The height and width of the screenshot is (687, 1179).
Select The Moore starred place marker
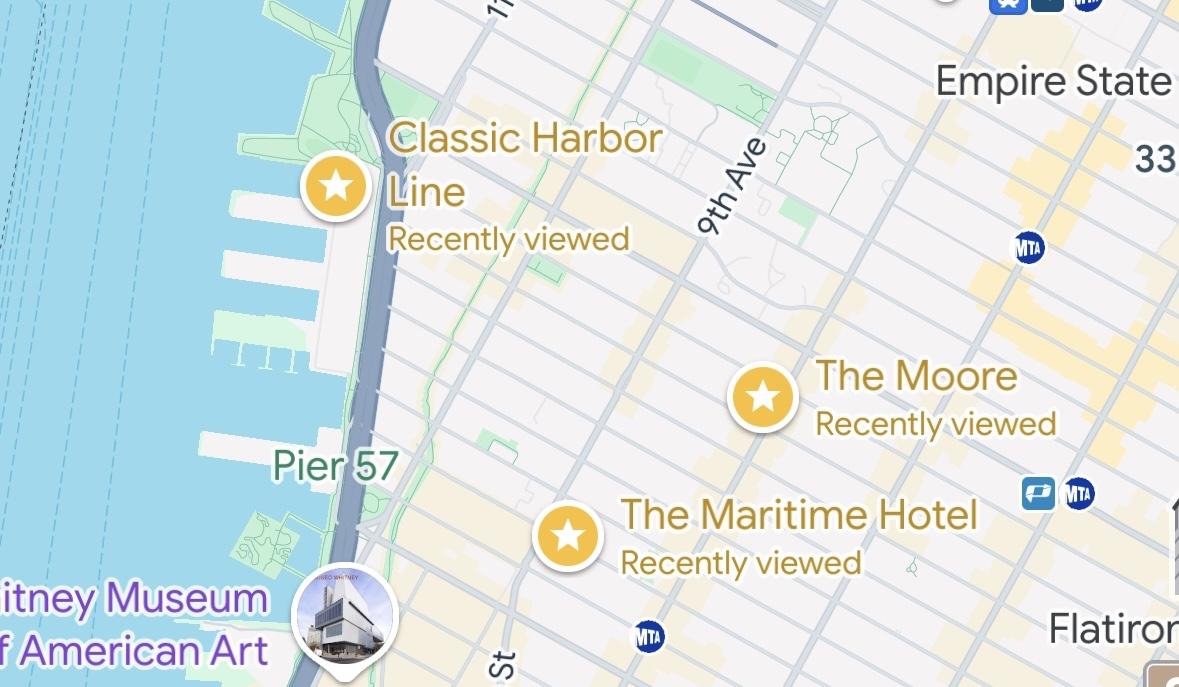(x=764, y=397)
